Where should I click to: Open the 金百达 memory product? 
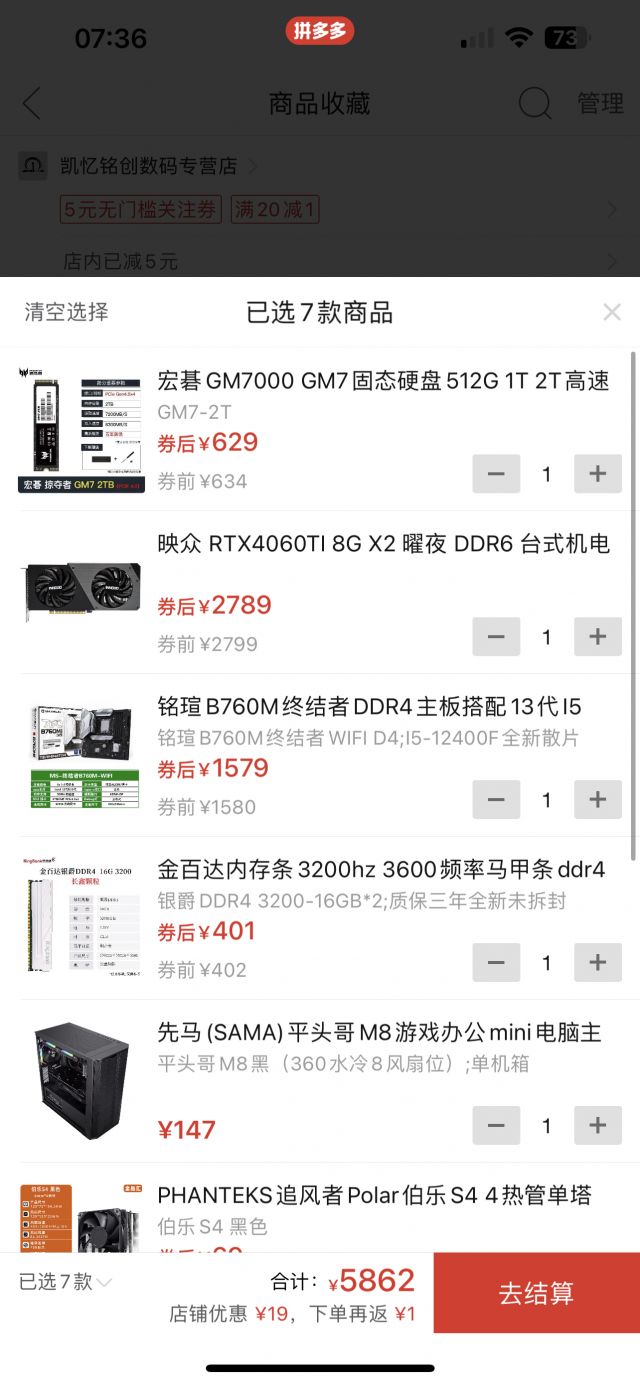pos(381,870)
